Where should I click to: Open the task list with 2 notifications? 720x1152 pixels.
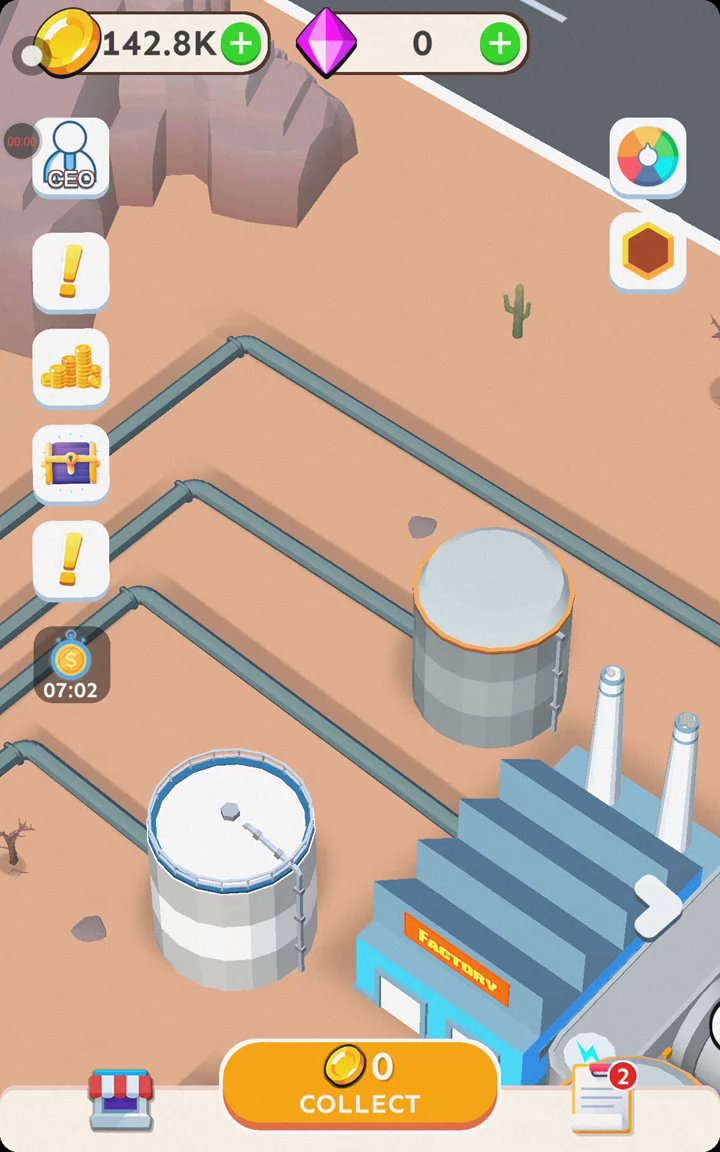(603, 1099)
